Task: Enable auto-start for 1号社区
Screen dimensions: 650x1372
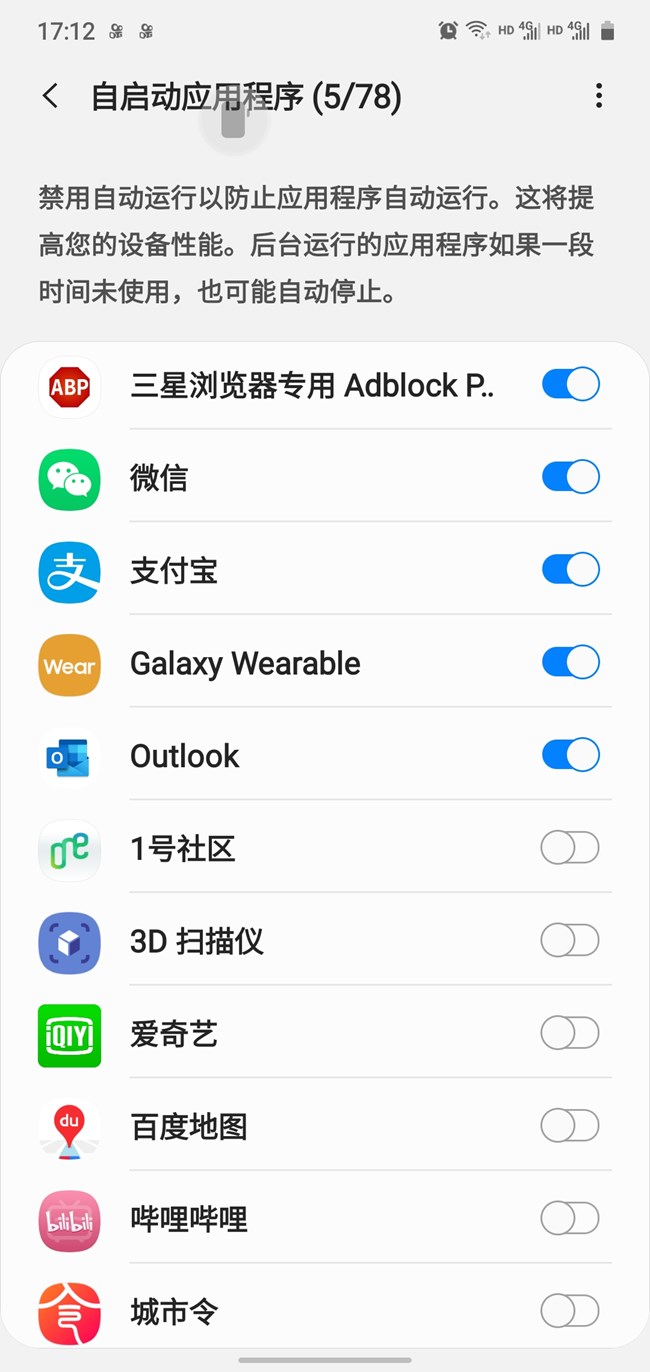Action: click(x=570, y=848)
